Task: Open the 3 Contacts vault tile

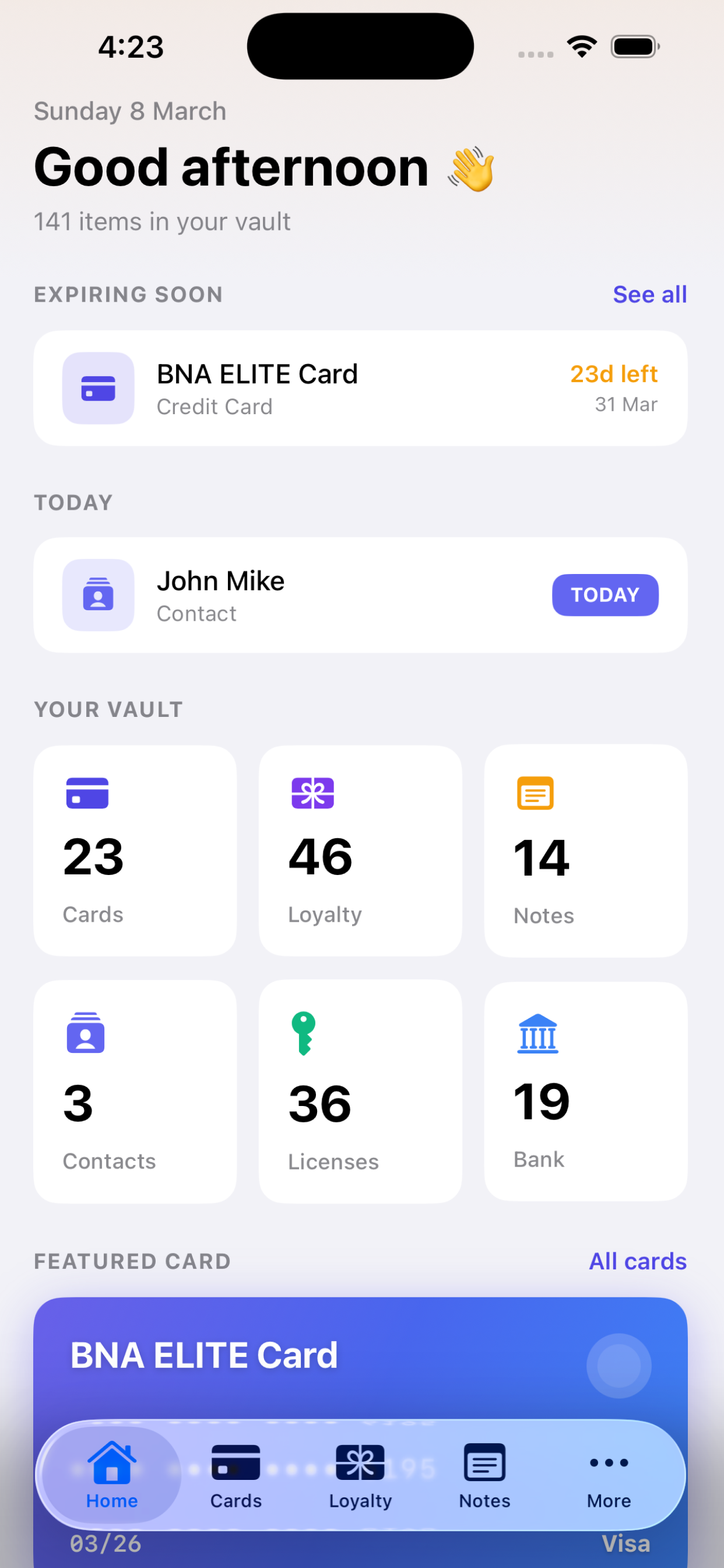Action: tap(135, 1093)
